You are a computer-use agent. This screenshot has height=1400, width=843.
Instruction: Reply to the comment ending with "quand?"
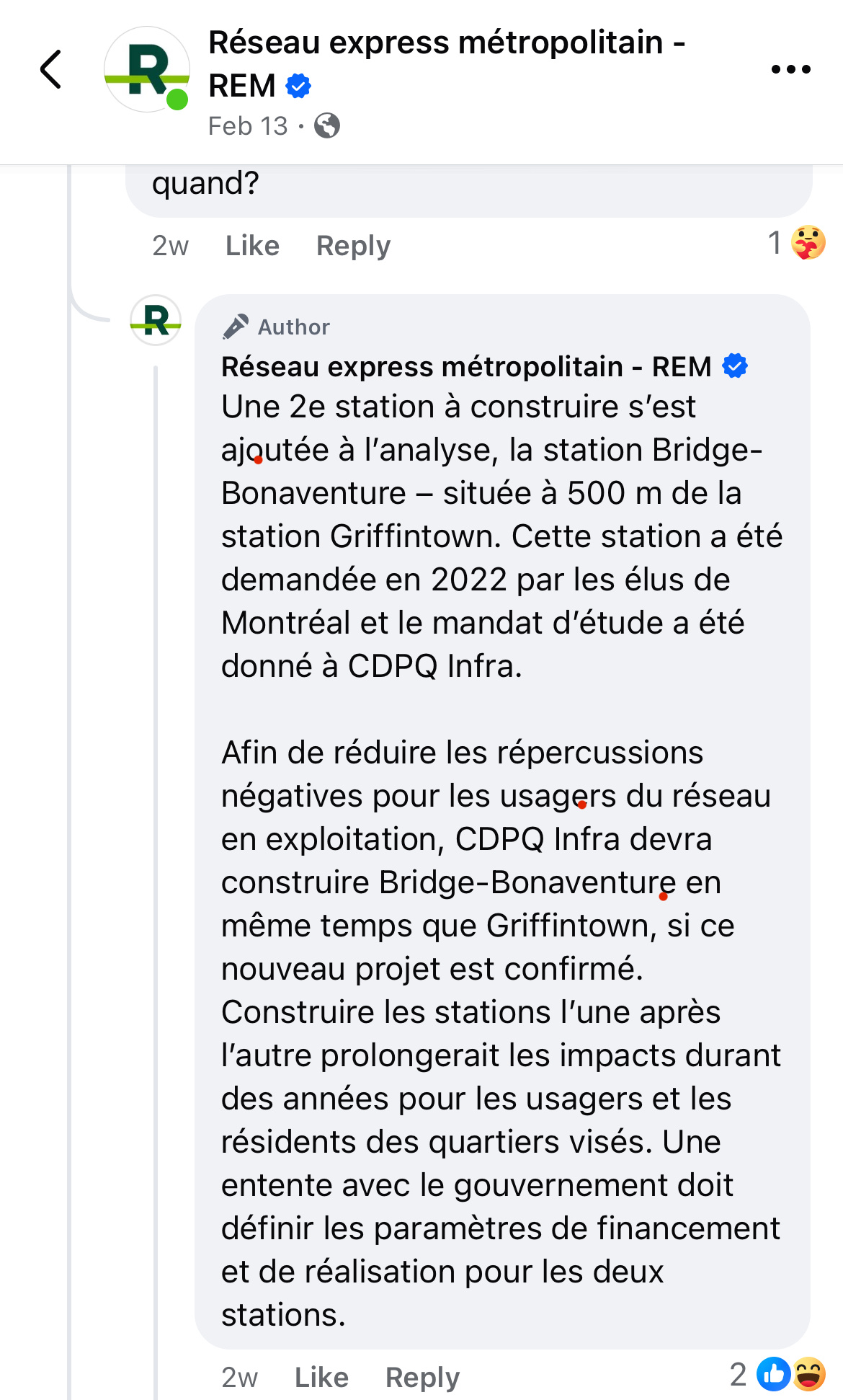[x=353, y=246]
